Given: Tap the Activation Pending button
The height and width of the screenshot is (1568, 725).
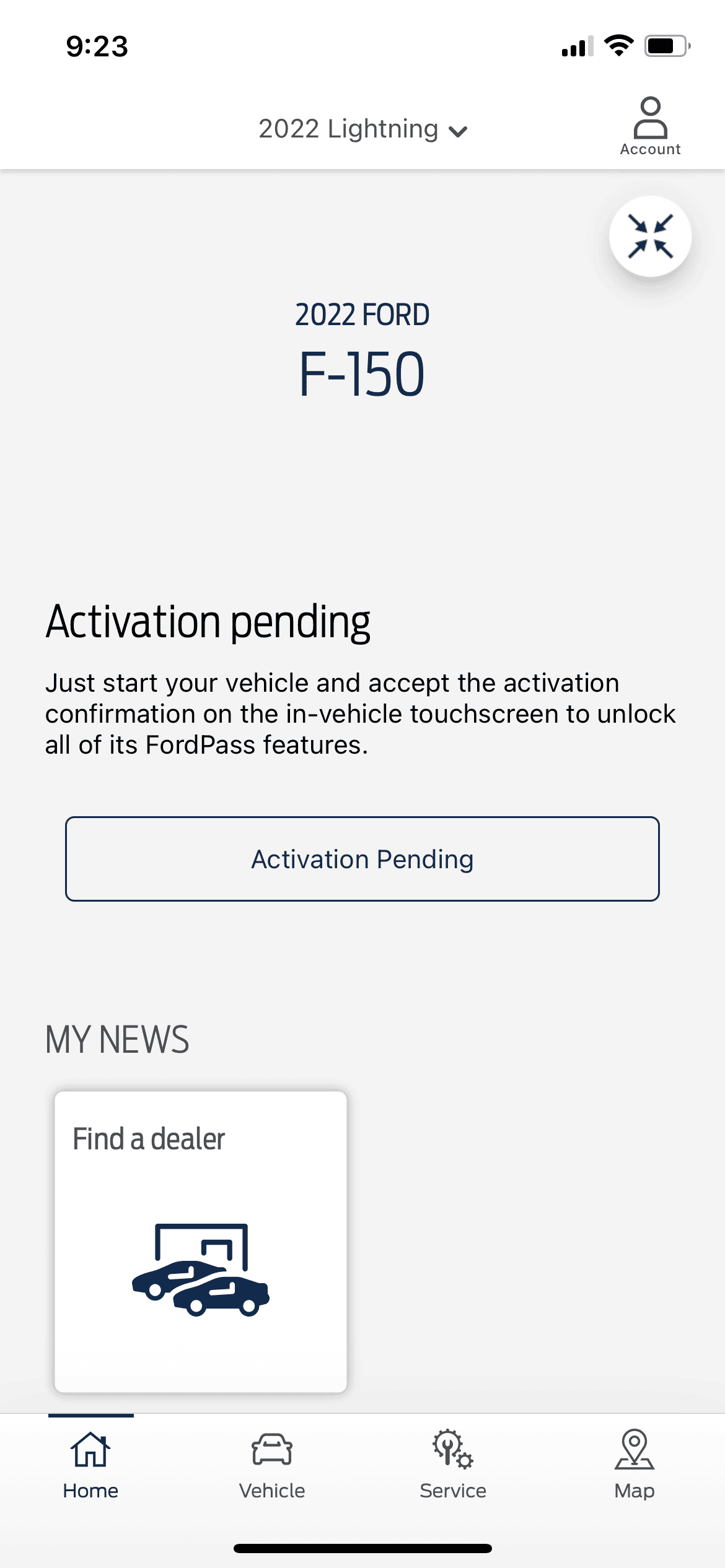Looking at the screenshot, I should [362, 859].
